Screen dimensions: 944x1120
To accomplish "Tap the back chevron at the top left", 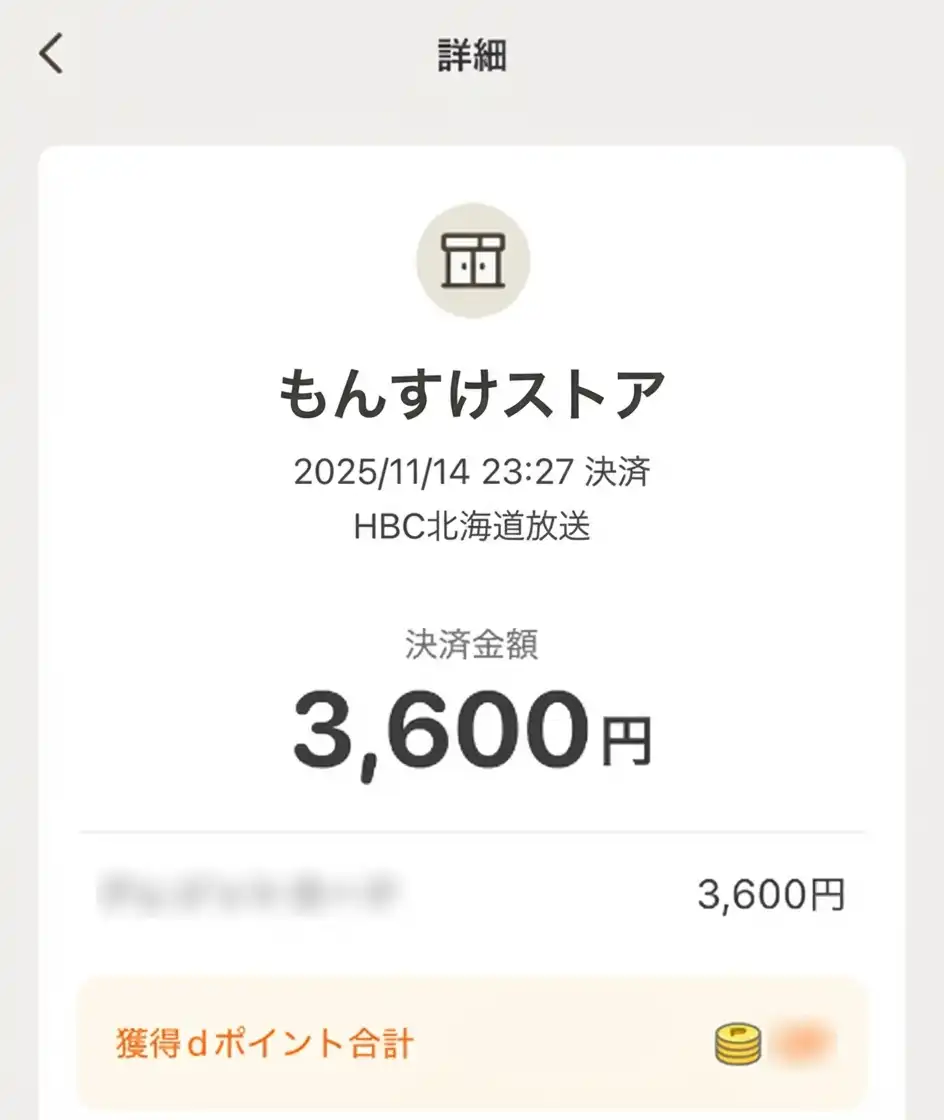I will coord(49,54).
